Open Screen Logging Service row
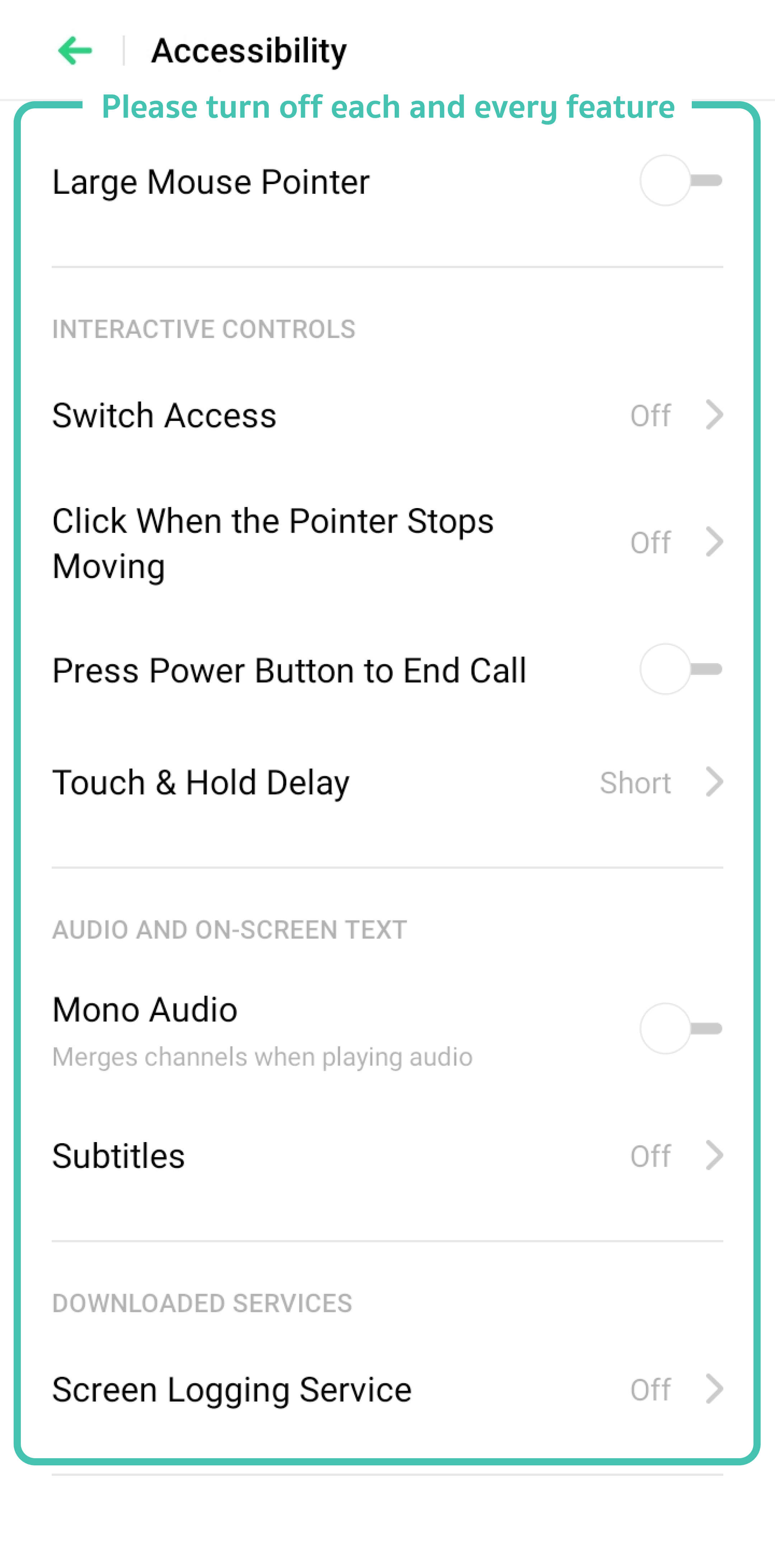775x1568 pixels. click(x=387, y=1390)
